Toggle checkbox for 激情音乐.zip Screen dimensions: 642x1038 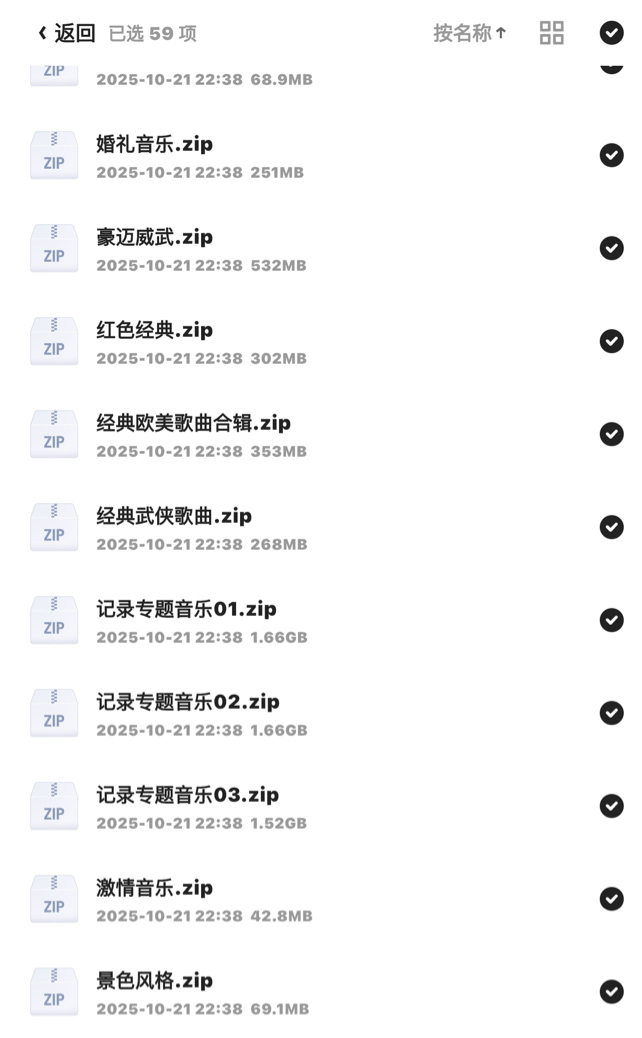click(x=611, y=899)
